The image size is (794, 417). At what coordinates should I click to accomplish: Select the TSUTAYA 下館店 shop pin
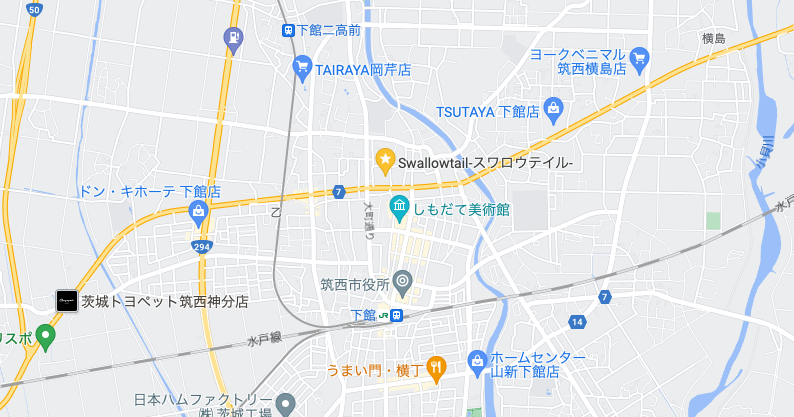tap(554, 108)
